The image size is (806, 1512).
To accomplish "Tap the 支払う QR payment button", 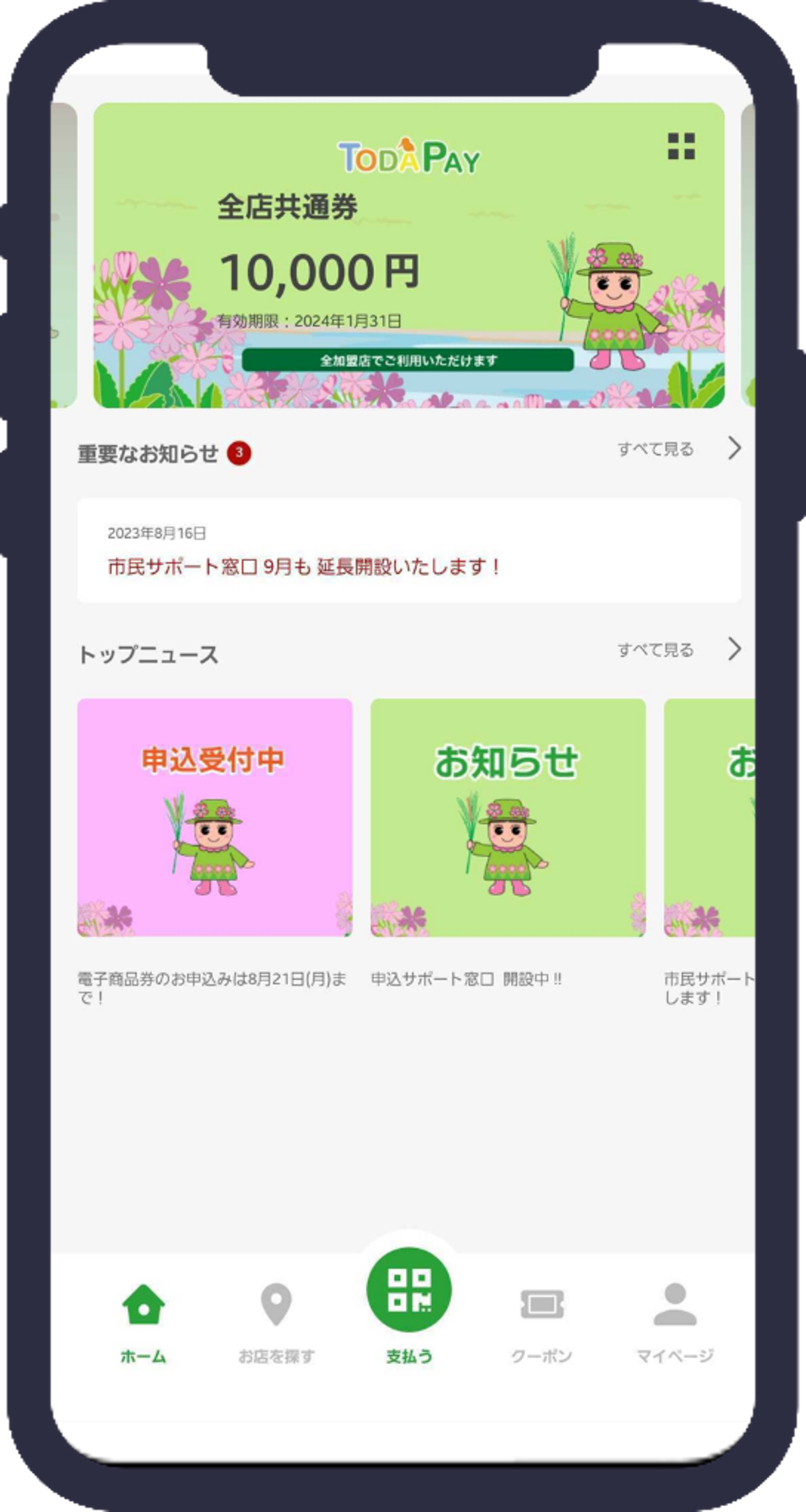I will point(408,1291).
